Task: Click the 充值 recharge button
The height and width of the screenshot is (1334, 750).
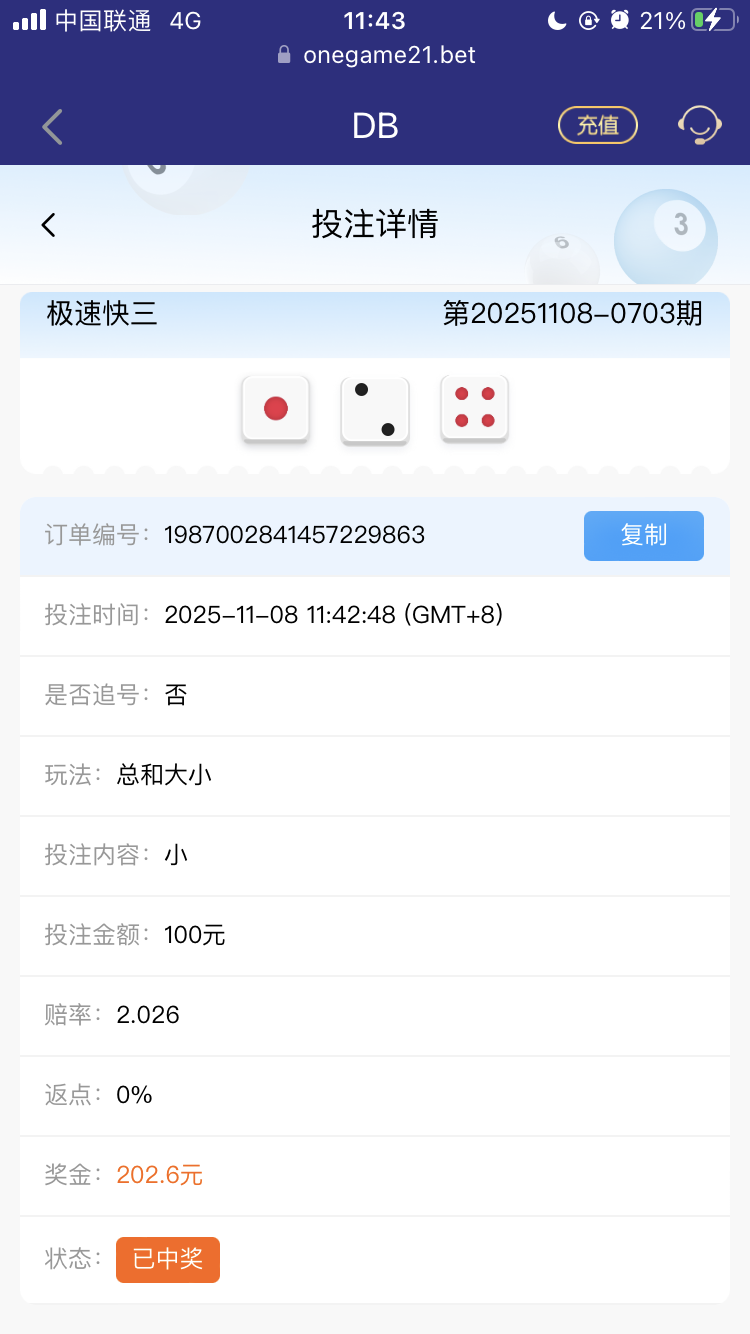Action: tap(598, 125)
